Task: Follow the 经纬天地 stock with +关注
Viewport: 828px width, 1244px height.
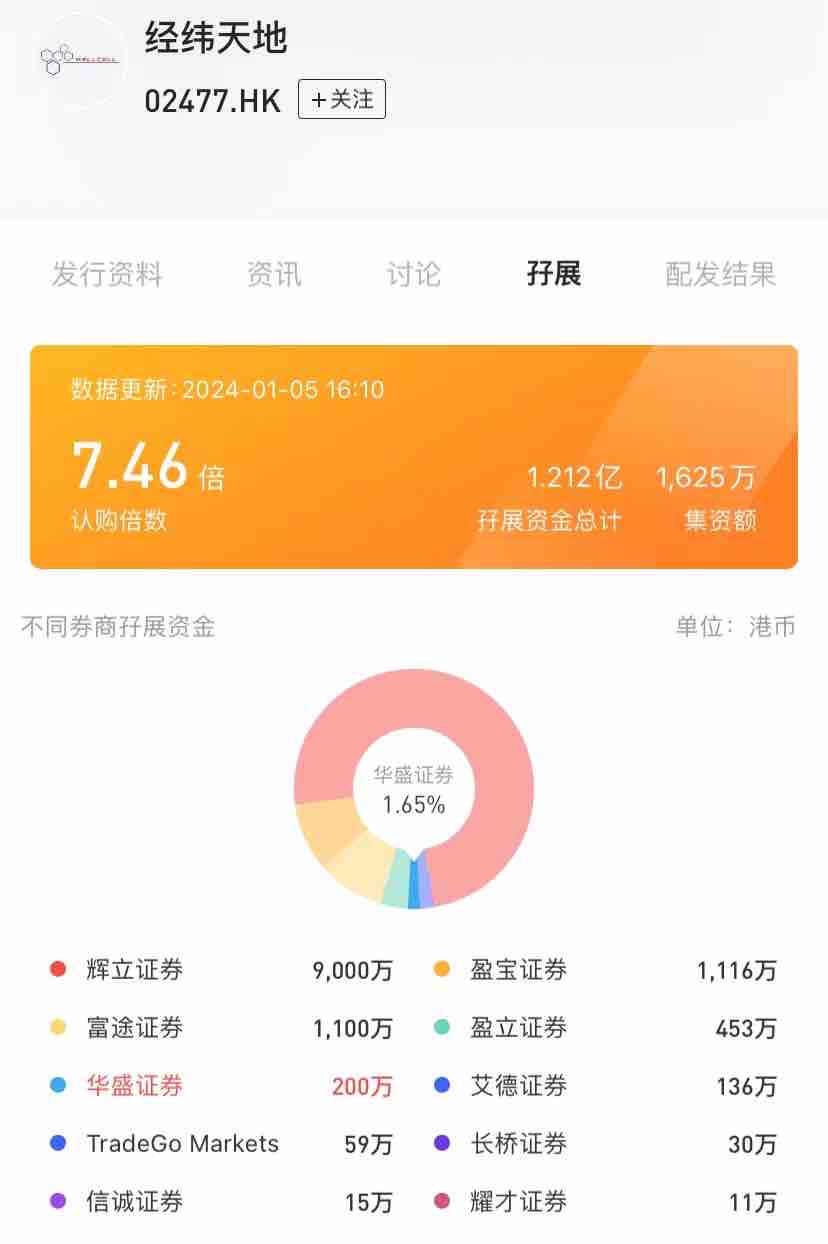Action: coord(342,100)
